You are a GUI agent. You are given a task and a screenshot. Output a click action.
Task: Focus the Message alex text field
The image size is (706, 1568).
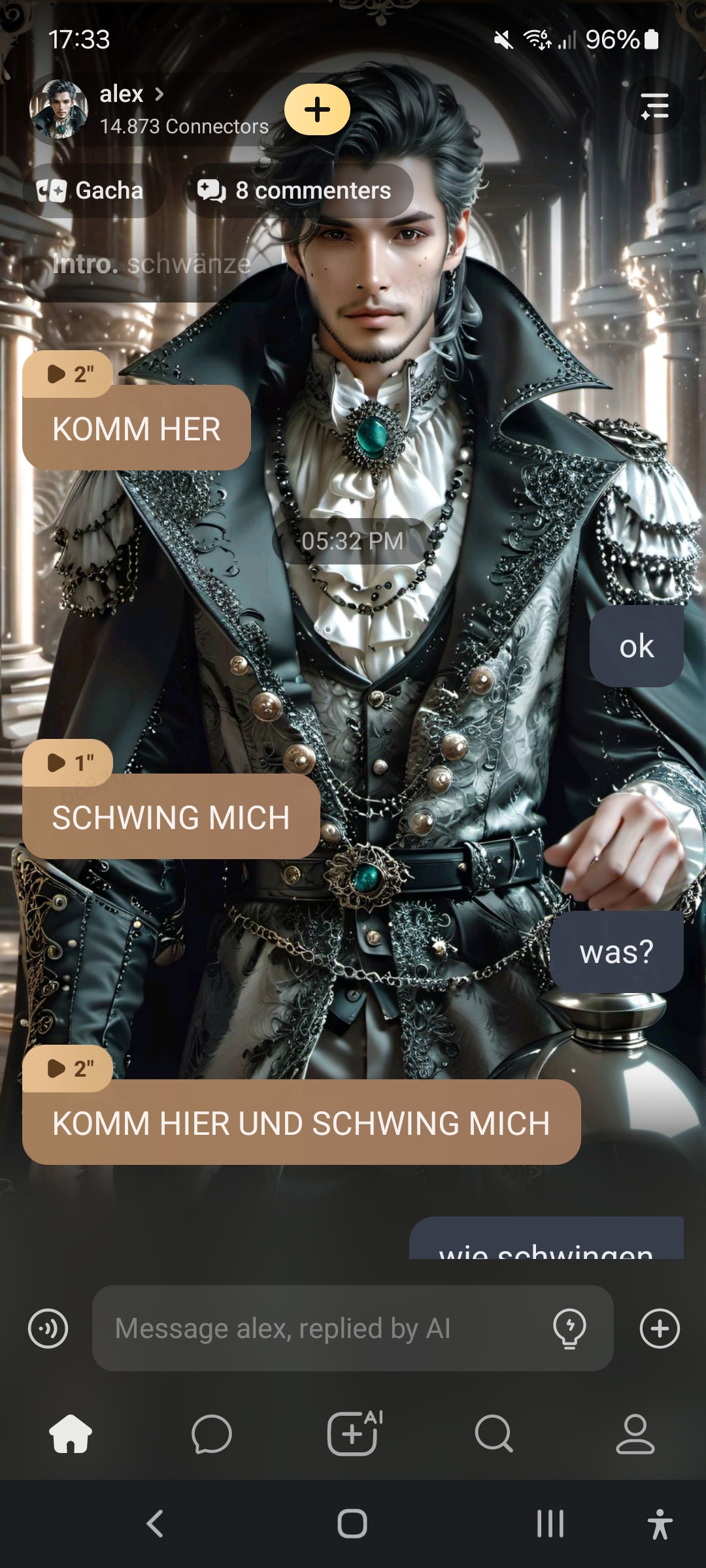(x=320, y=1328)
